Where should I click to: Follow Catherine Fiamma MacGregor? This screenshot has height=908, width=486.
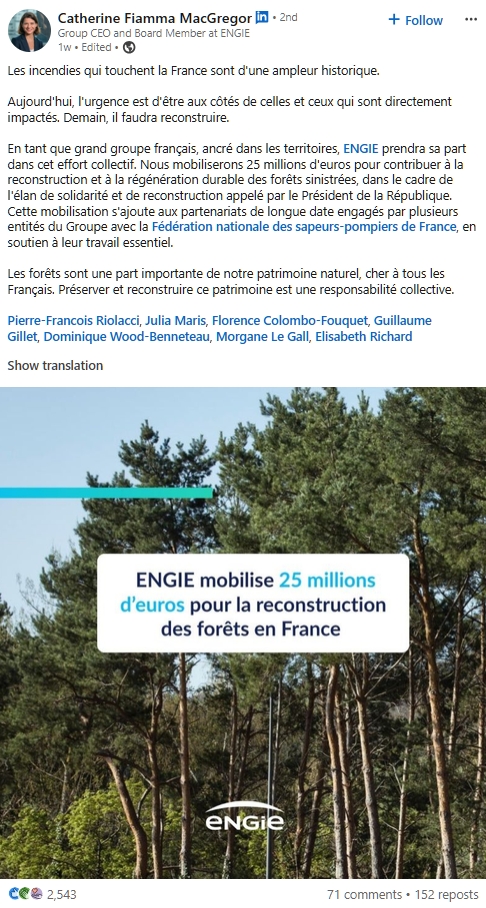point(415,20)
